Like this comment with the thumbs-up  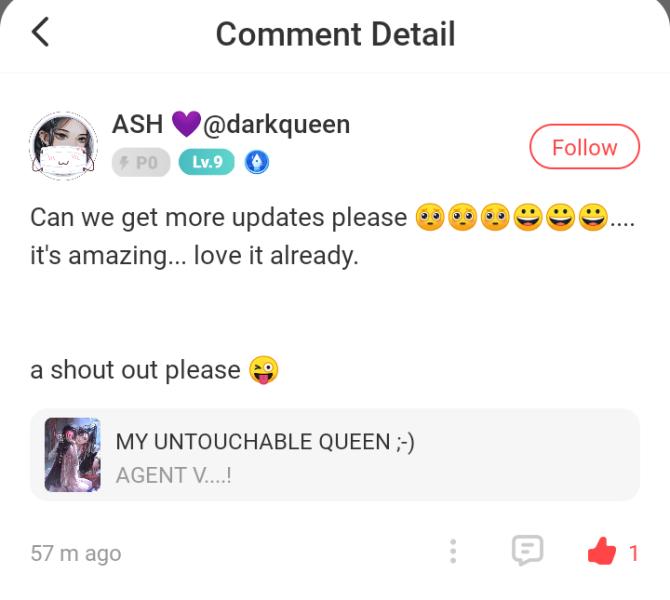tap(602, 551)
